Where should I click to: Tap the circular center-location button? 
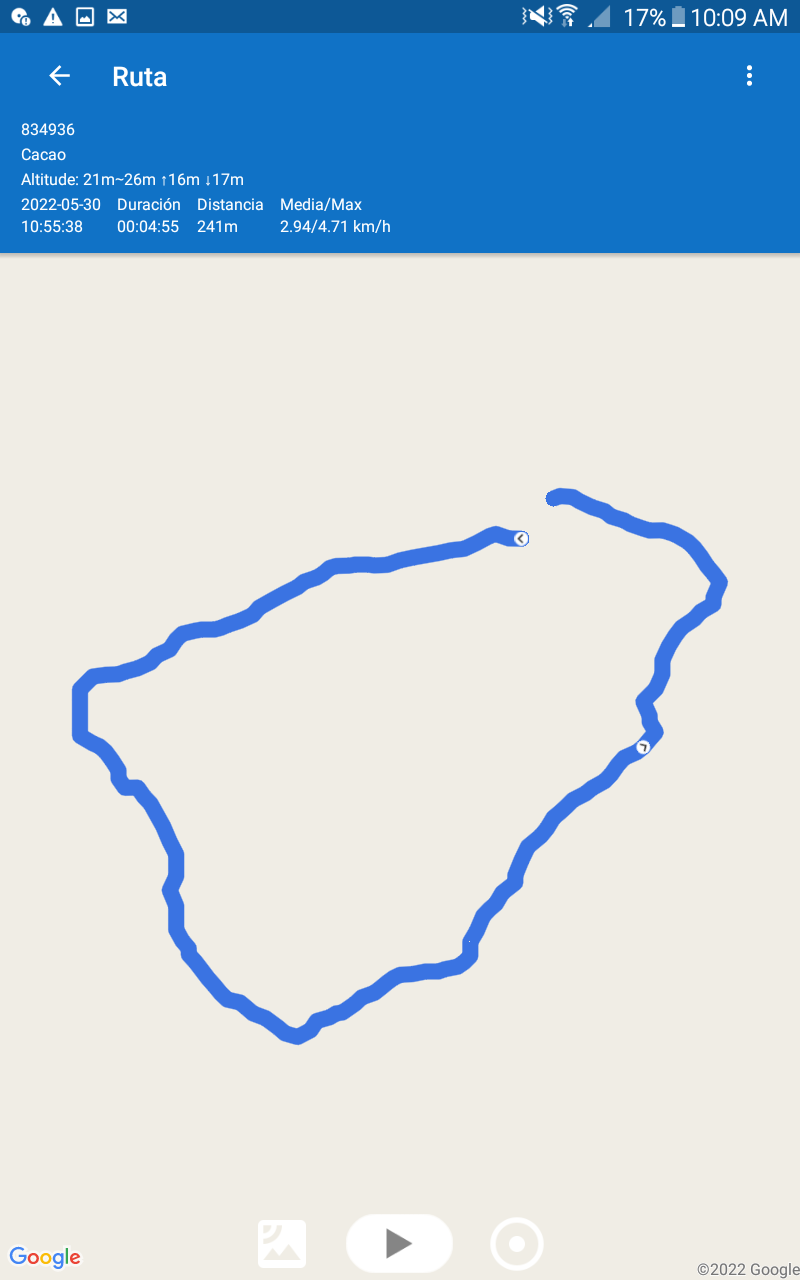(517, 1244)
